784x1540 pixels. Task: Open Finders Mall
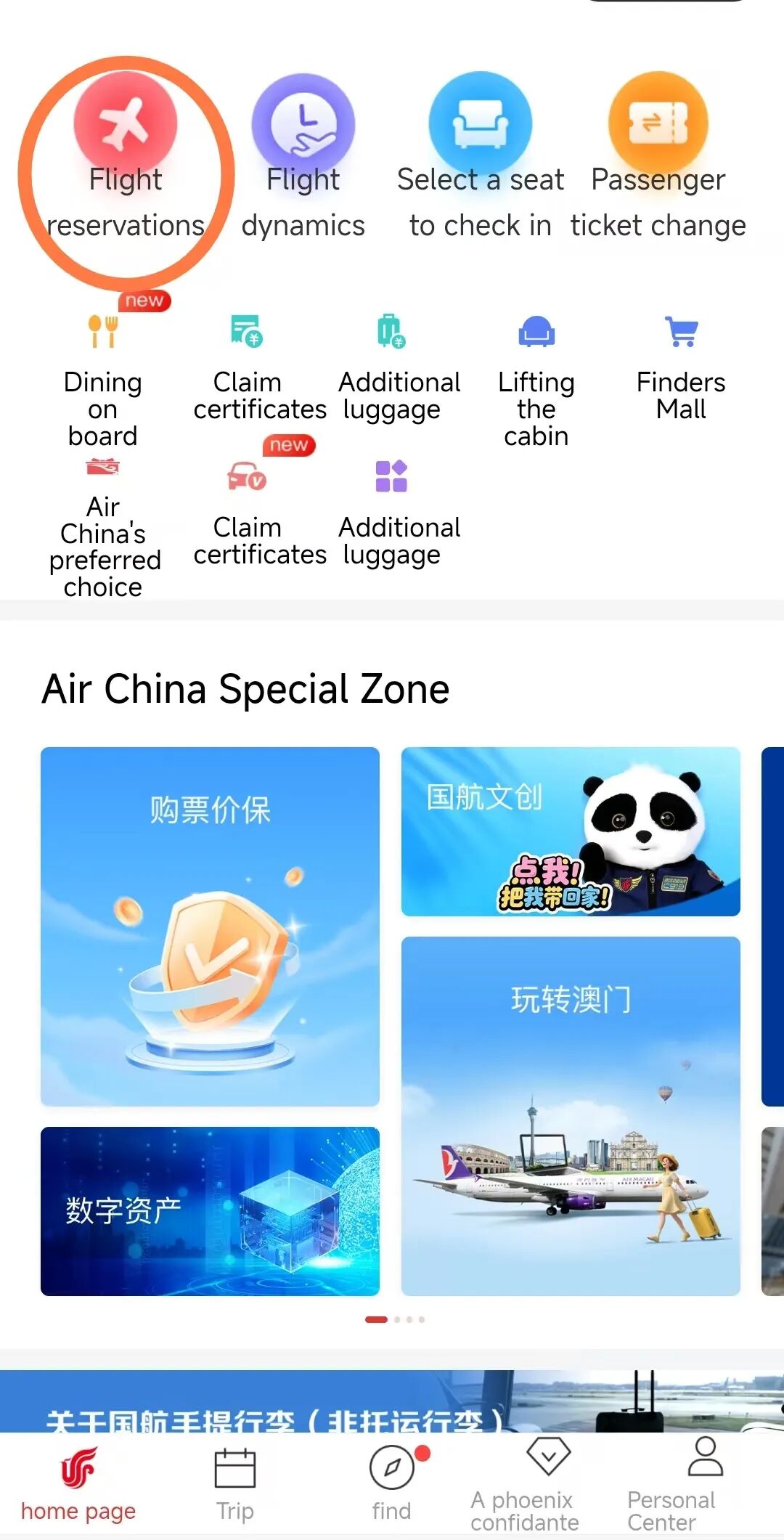pyautogui.click(x=681, y=367)
